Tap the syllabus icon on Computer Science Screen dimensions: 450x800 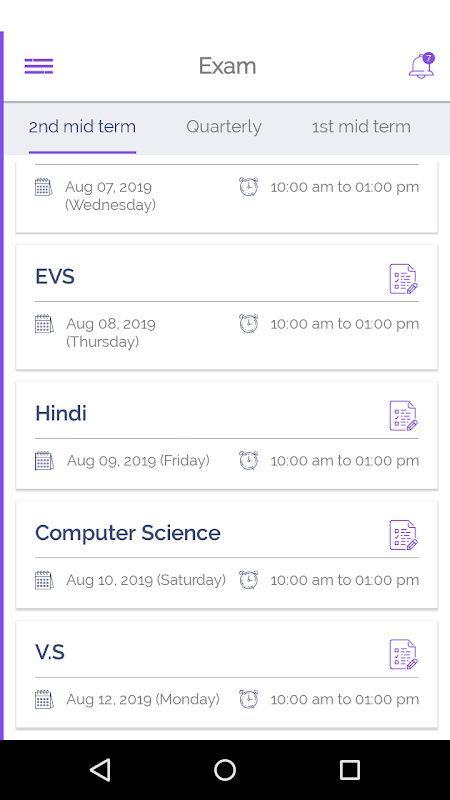tap(404, 535)
